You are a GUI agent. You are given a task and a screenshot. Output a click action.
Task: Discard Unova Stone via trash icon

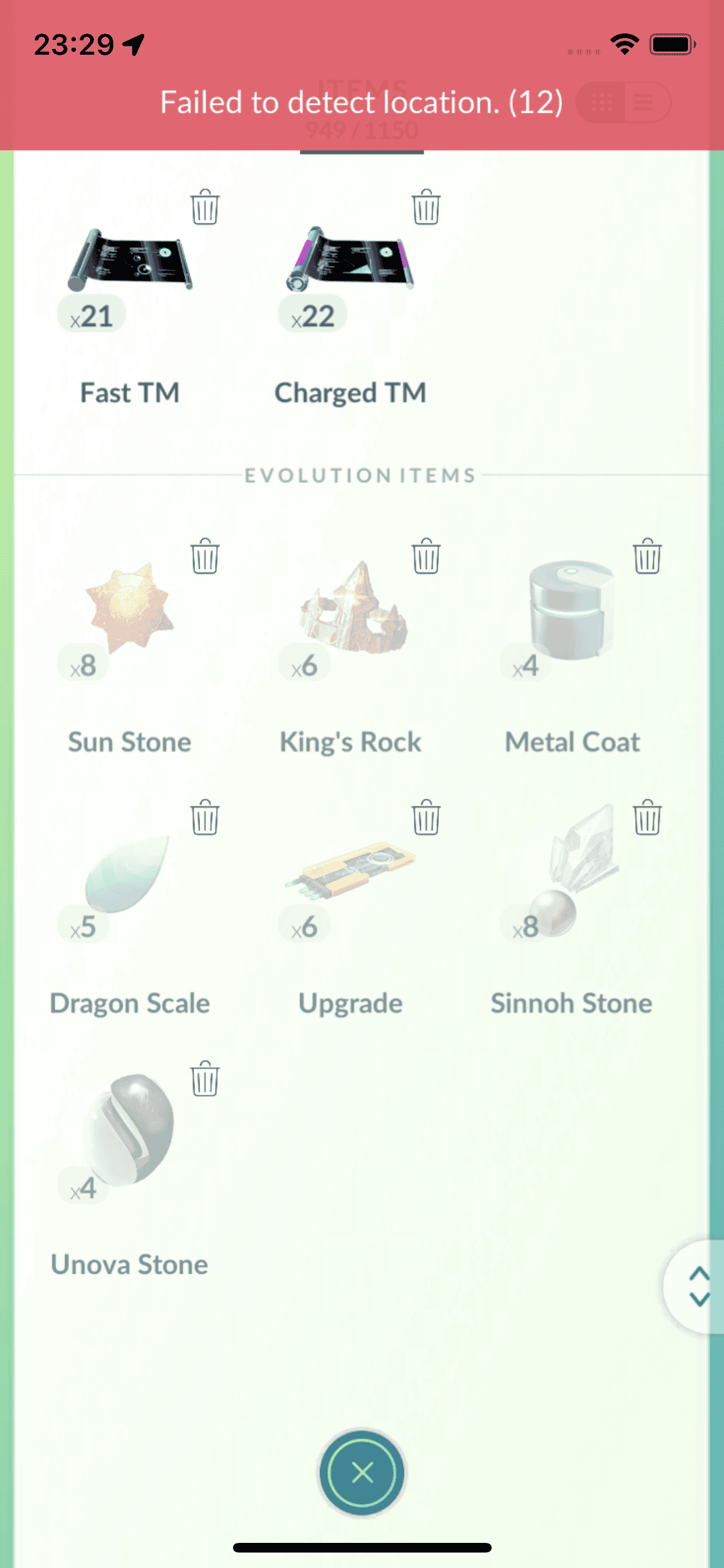[205, 1079]
